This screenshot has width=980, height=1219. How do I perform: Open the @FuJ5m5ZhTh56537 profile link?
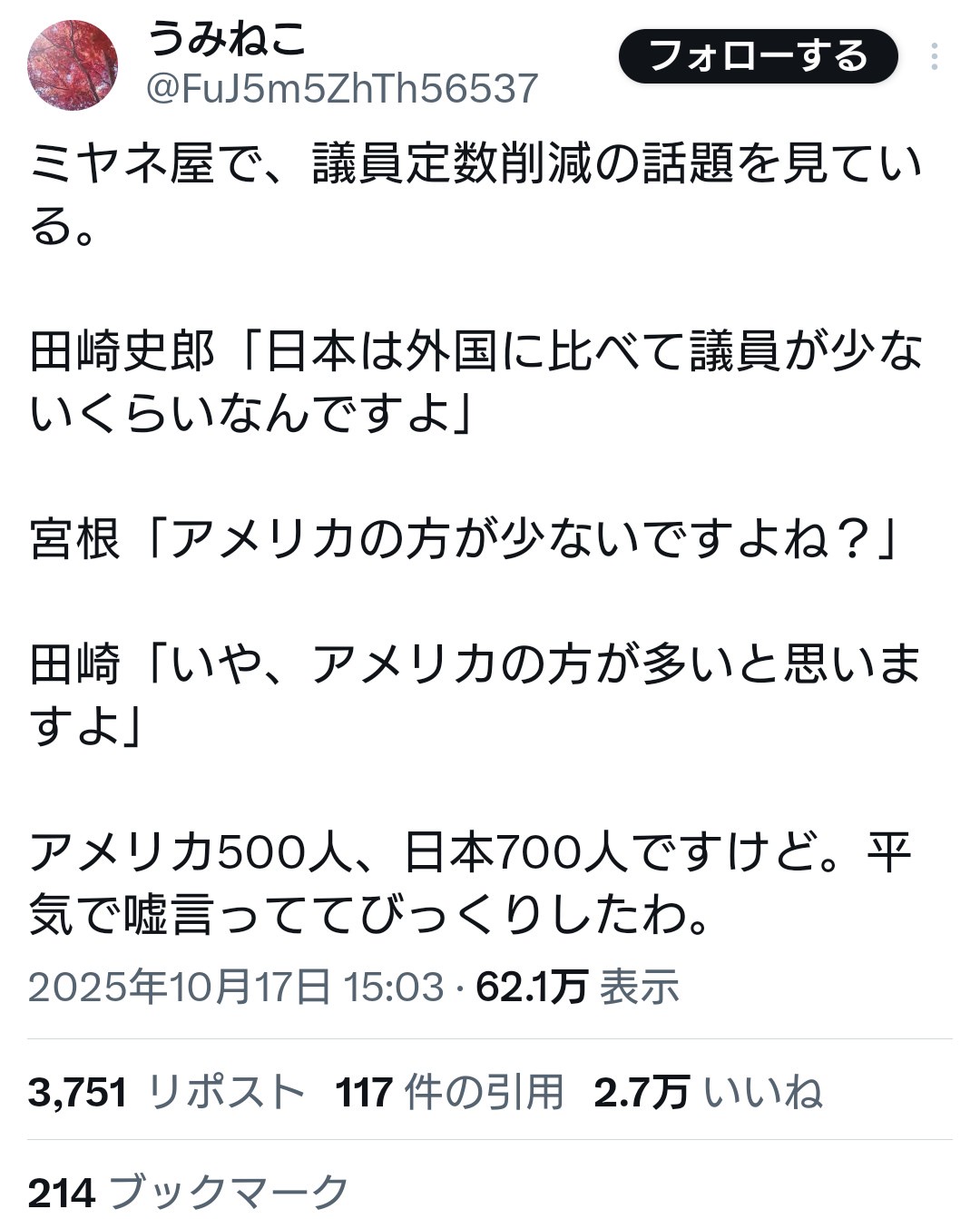coord(342,89)
